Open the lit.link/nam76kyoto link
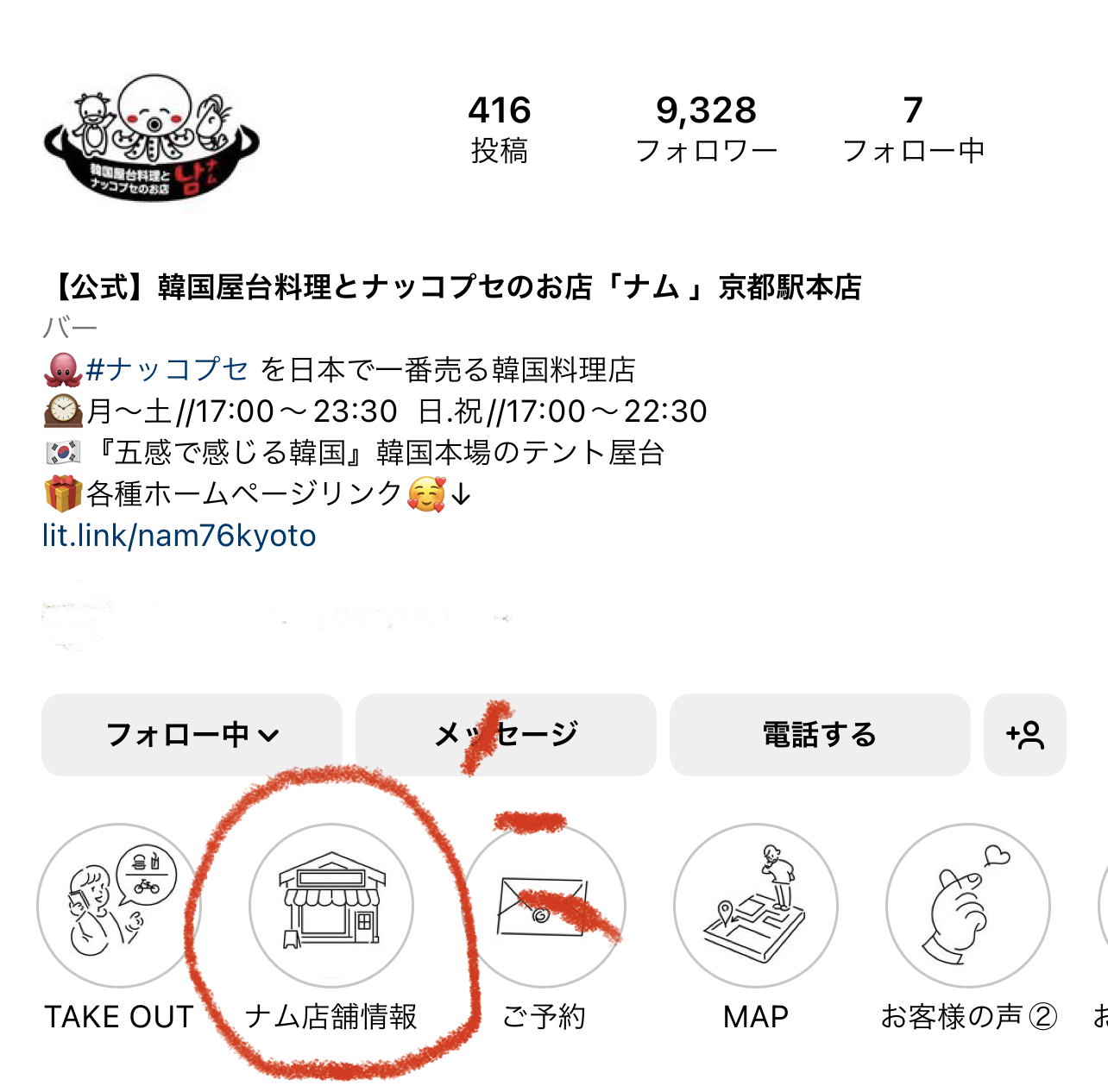 point(179,536)
